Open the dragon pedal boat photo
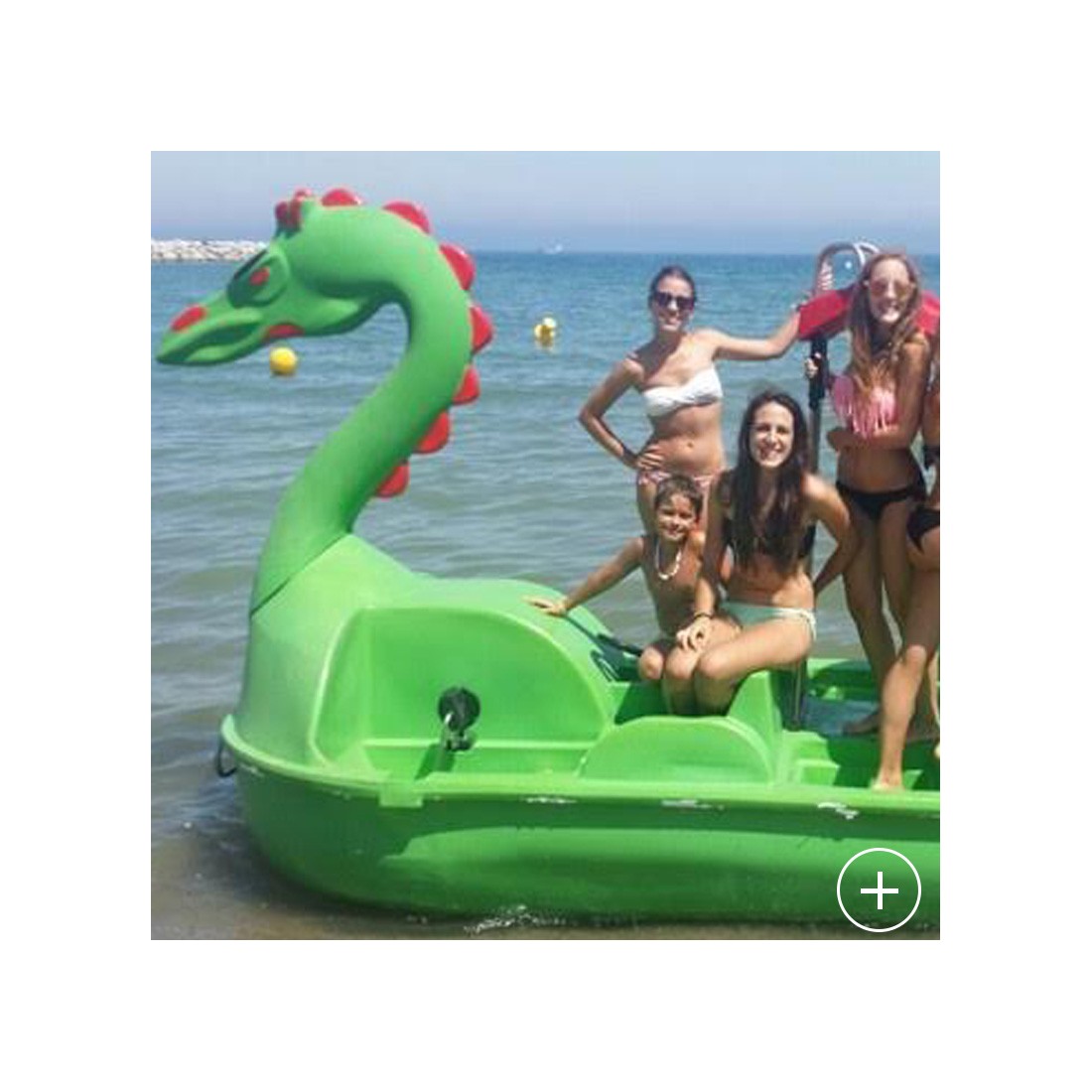This screenshot has height=1092, width=1092. [x=544, y=544]
